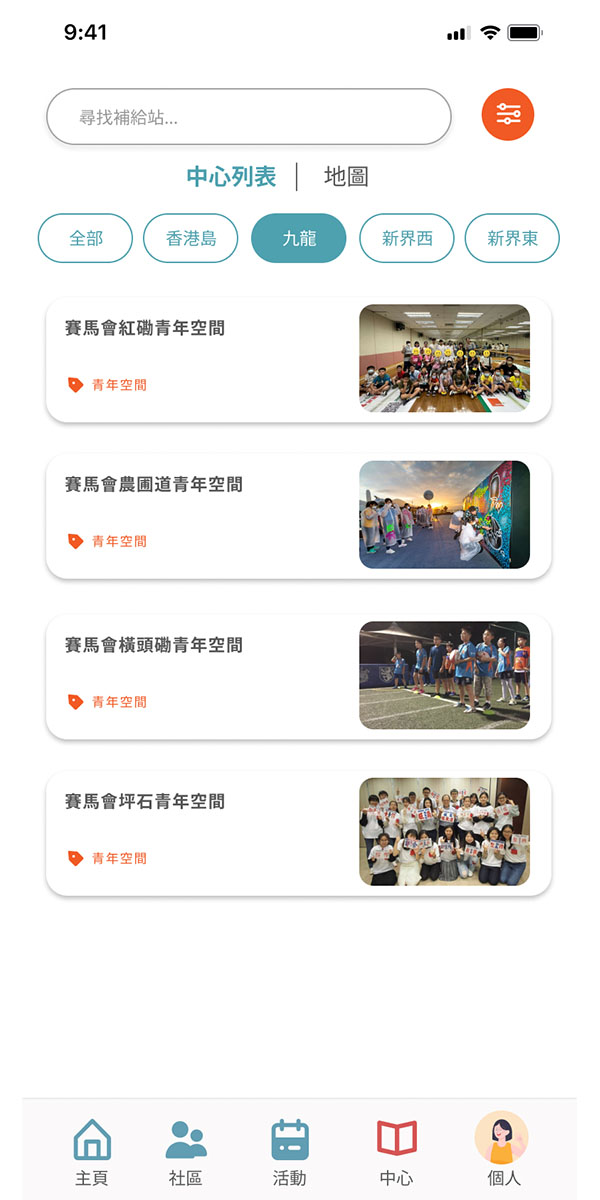View 賽馬會橫頭磡青年空間 details
This screenshot has width=600, height=1200.
tap(298, 677)
